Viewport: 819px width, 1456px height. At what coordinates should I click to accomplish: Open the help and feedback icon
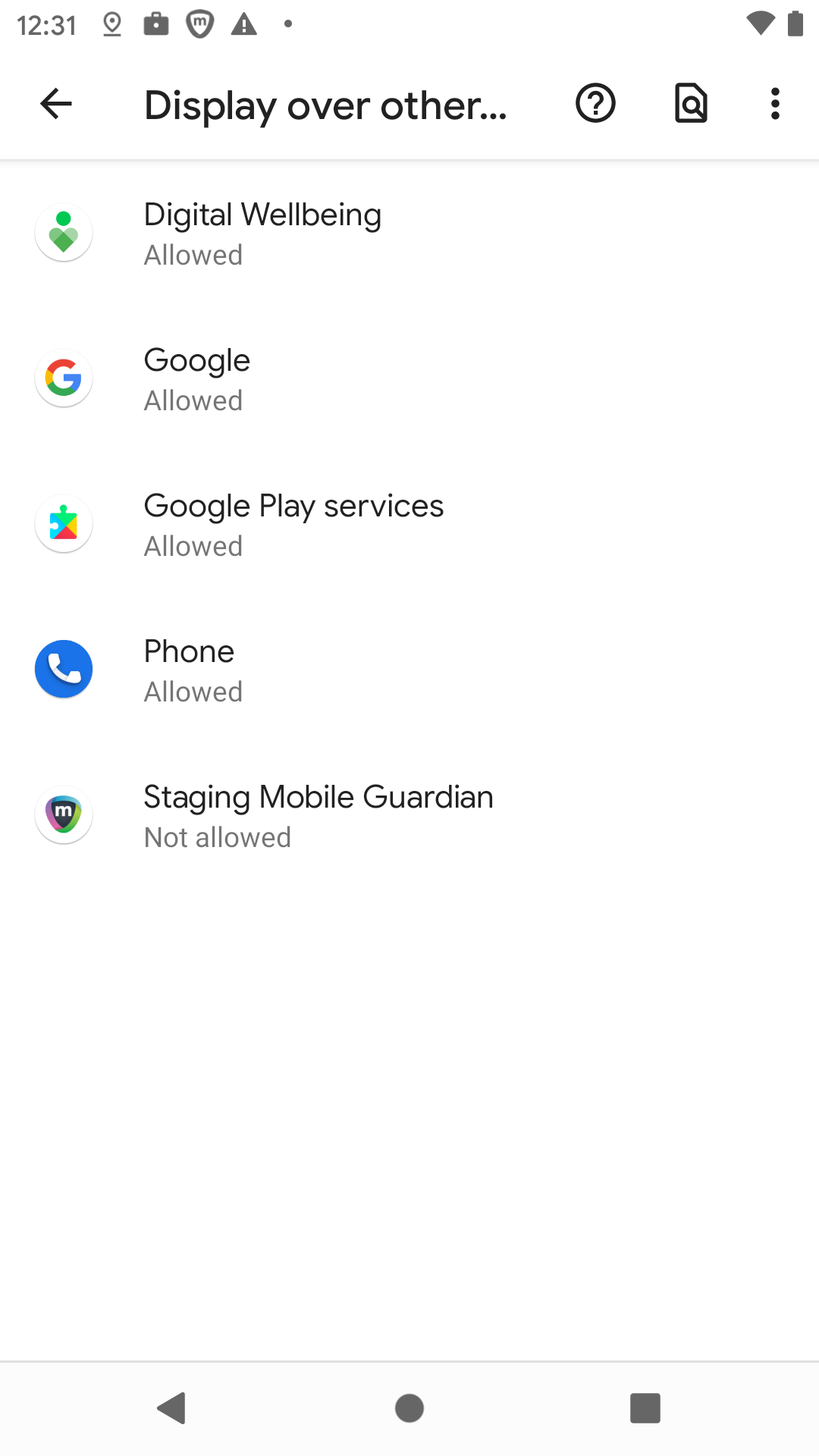(x=595, y=104)
